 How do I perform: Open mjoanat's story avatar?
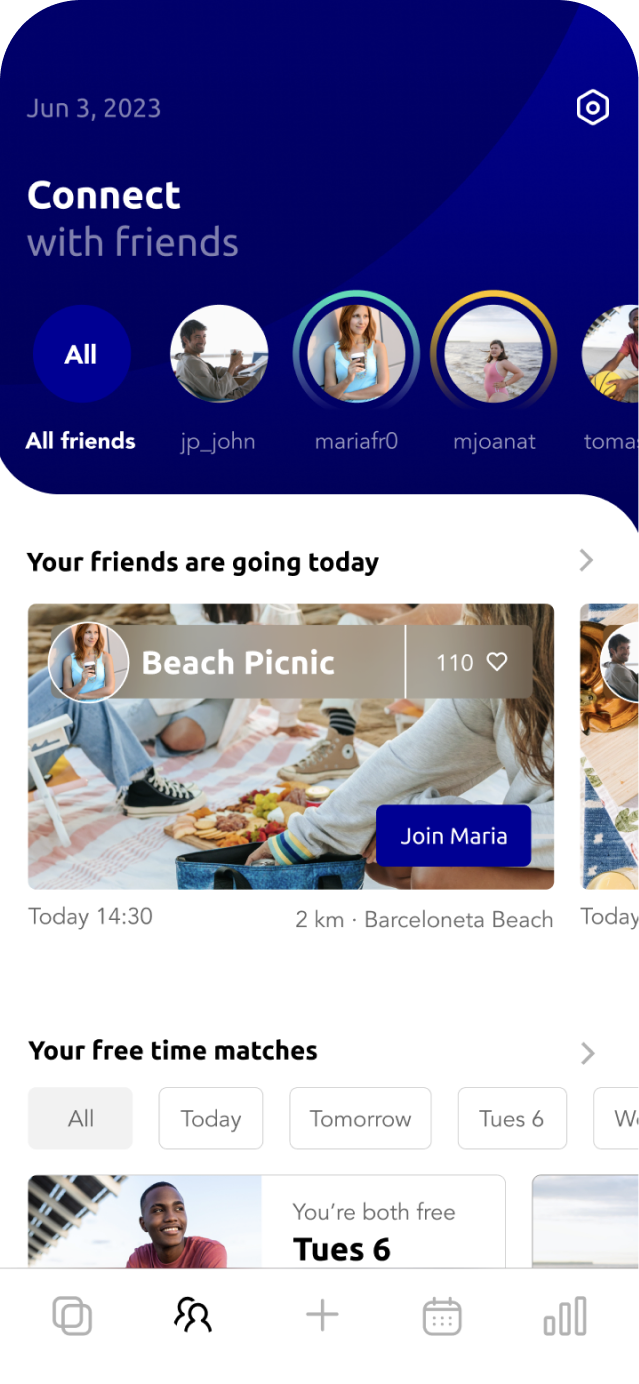coord(493,354)
